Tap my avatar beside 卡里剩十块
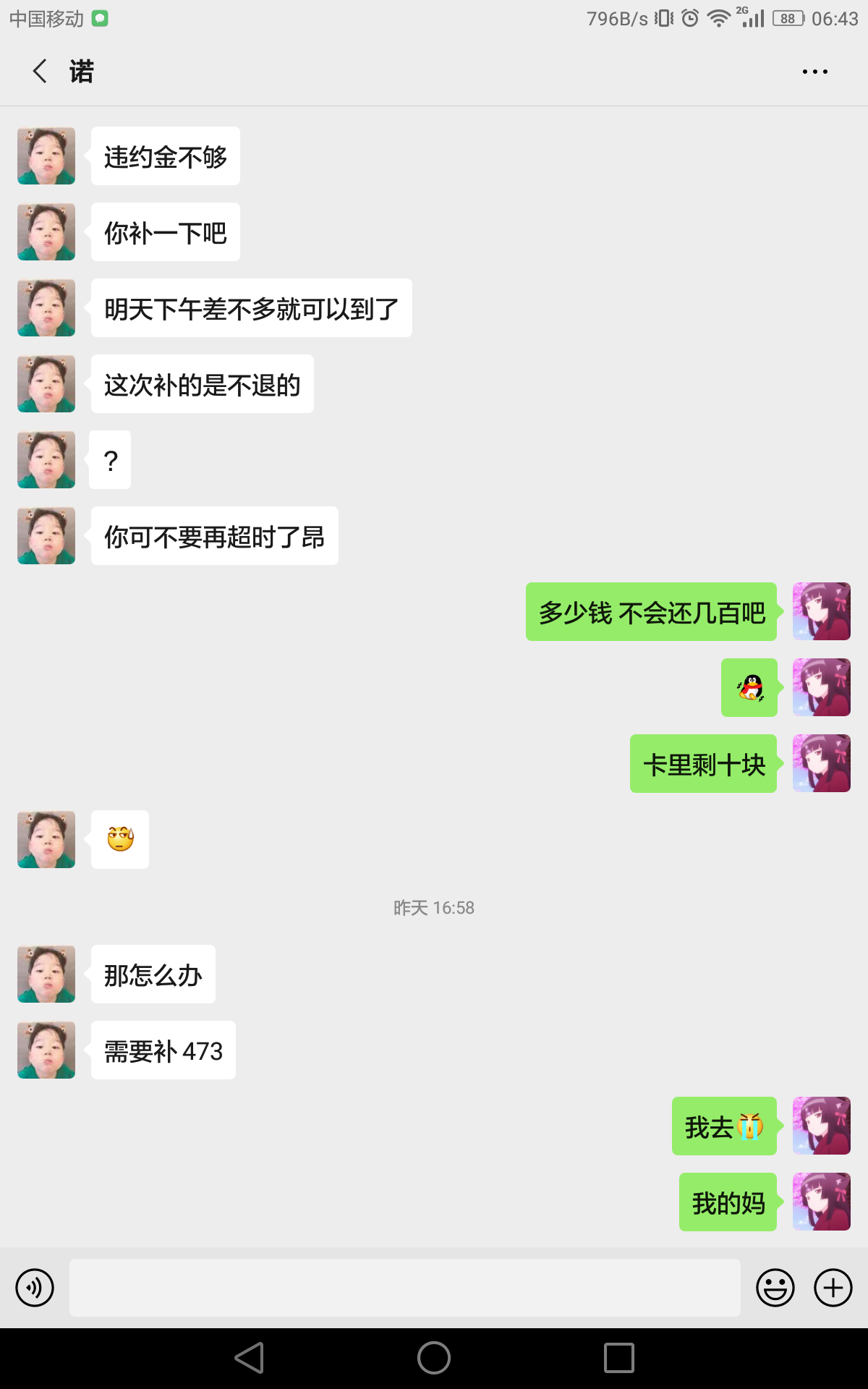Viewport: 868px width, 1389px height. [x=822, y=763]
